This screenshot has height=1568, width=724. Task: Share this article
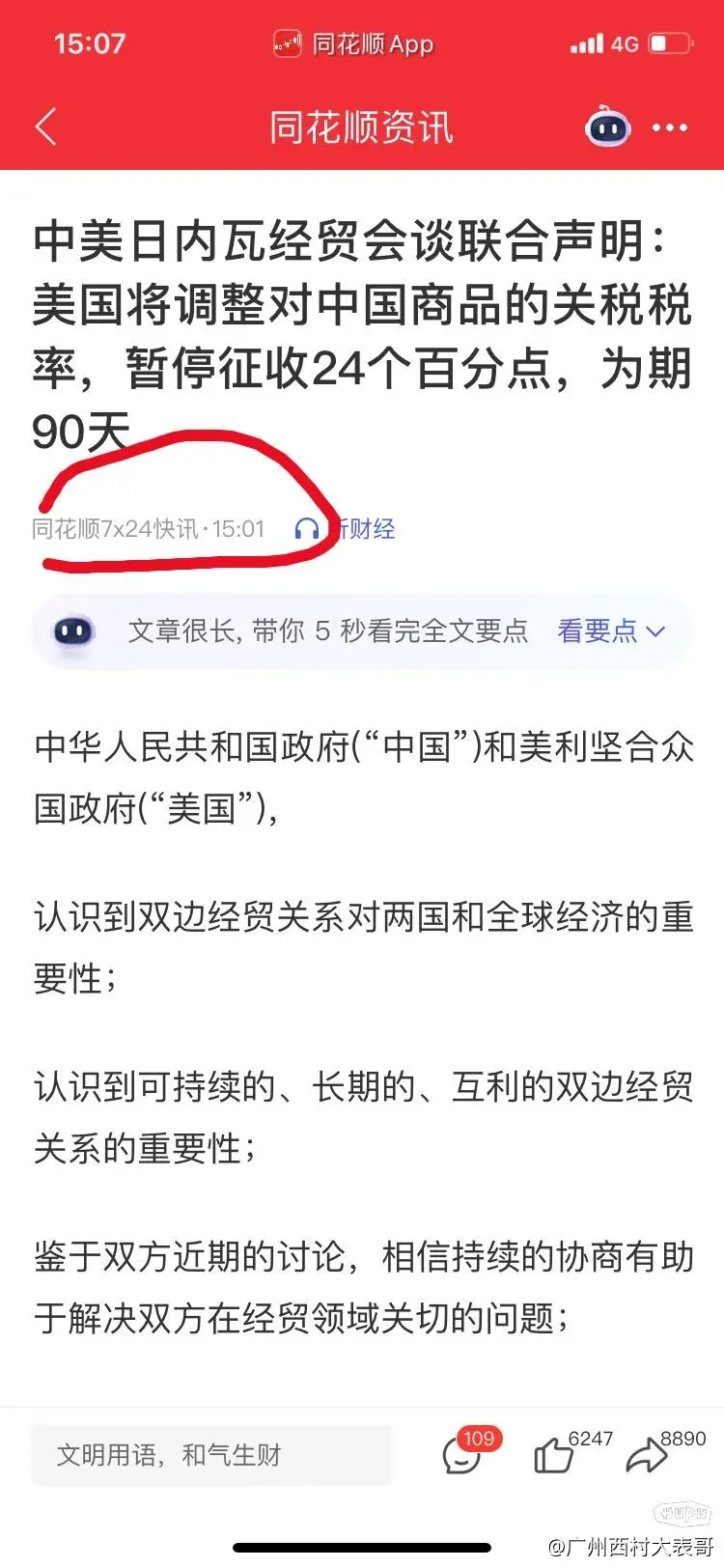point(646,1456)
